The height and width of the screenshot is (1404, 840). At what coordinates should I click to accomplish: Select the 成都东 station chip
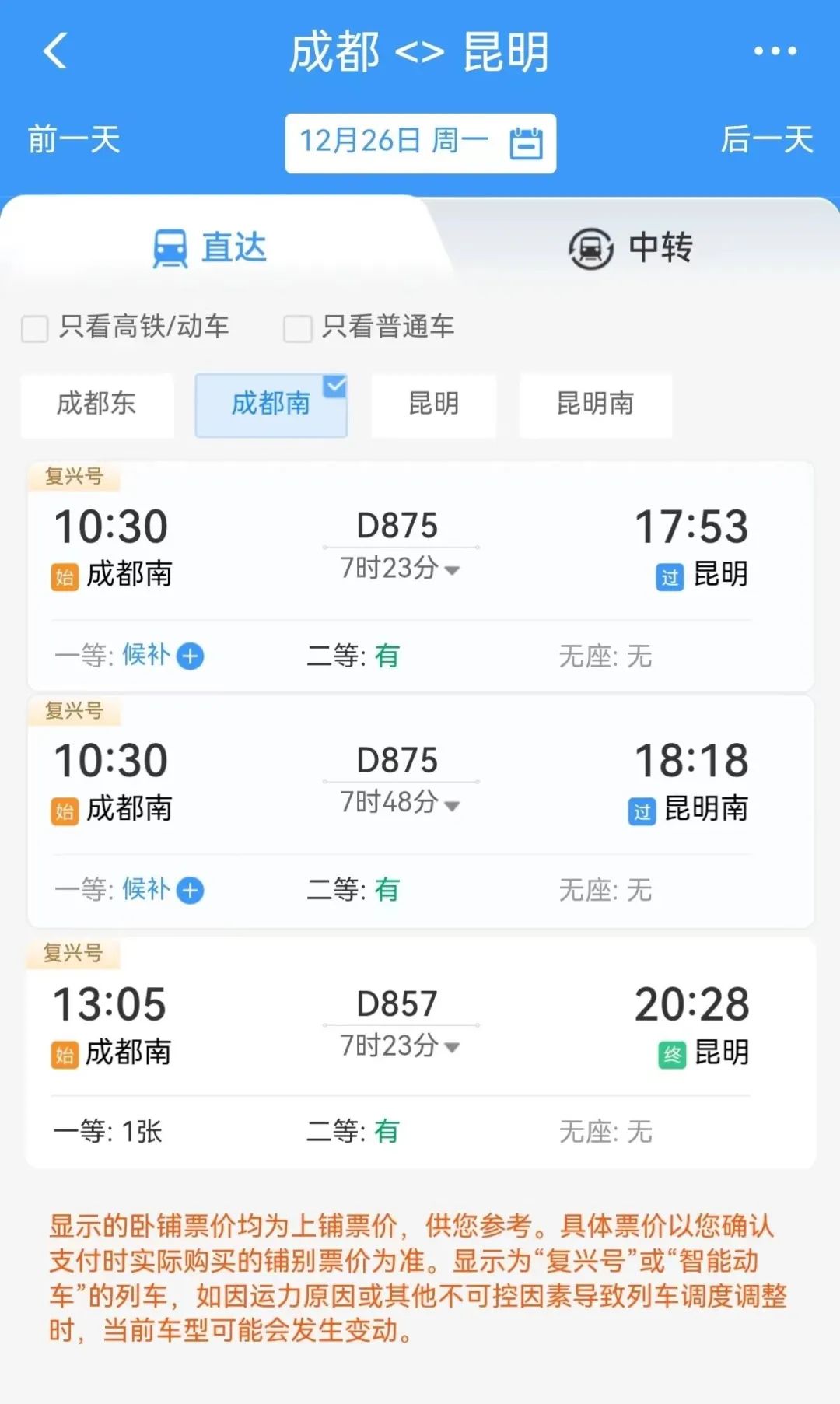[96, 404]
